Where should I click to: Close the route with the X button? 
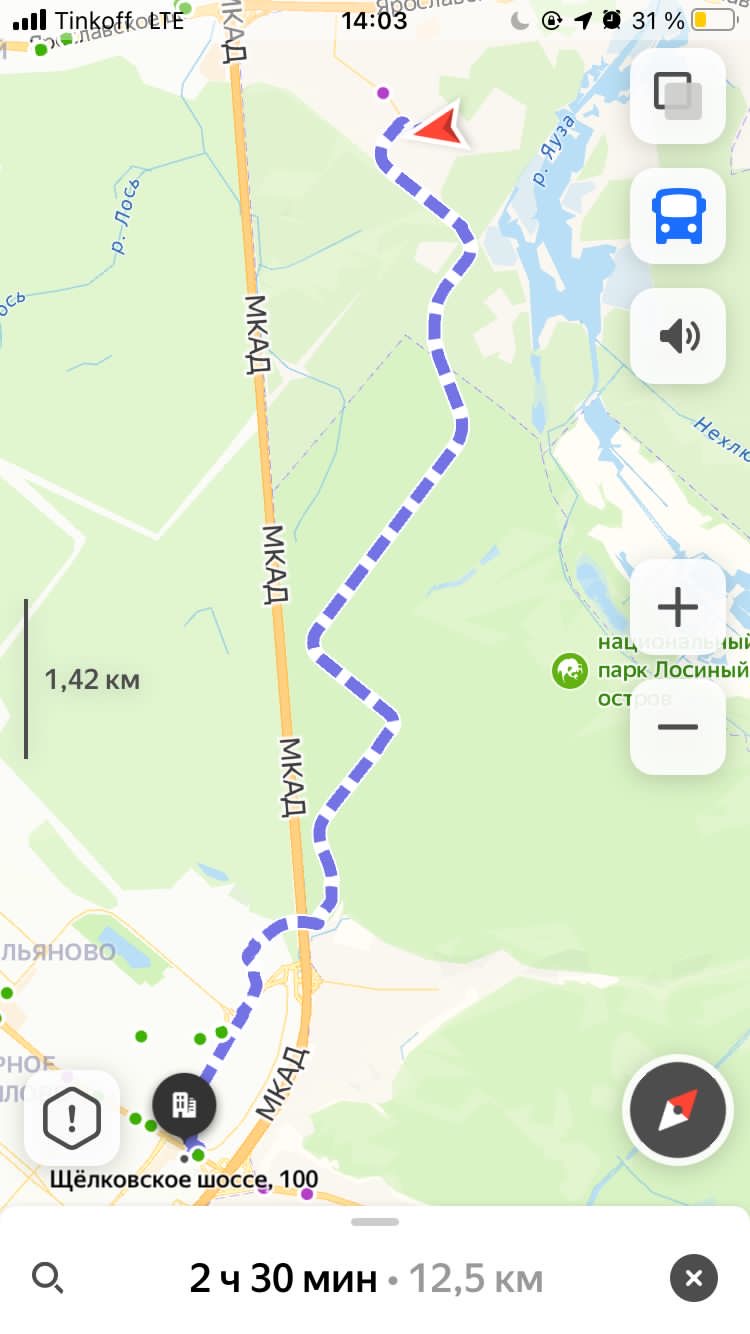(694, 1277)
